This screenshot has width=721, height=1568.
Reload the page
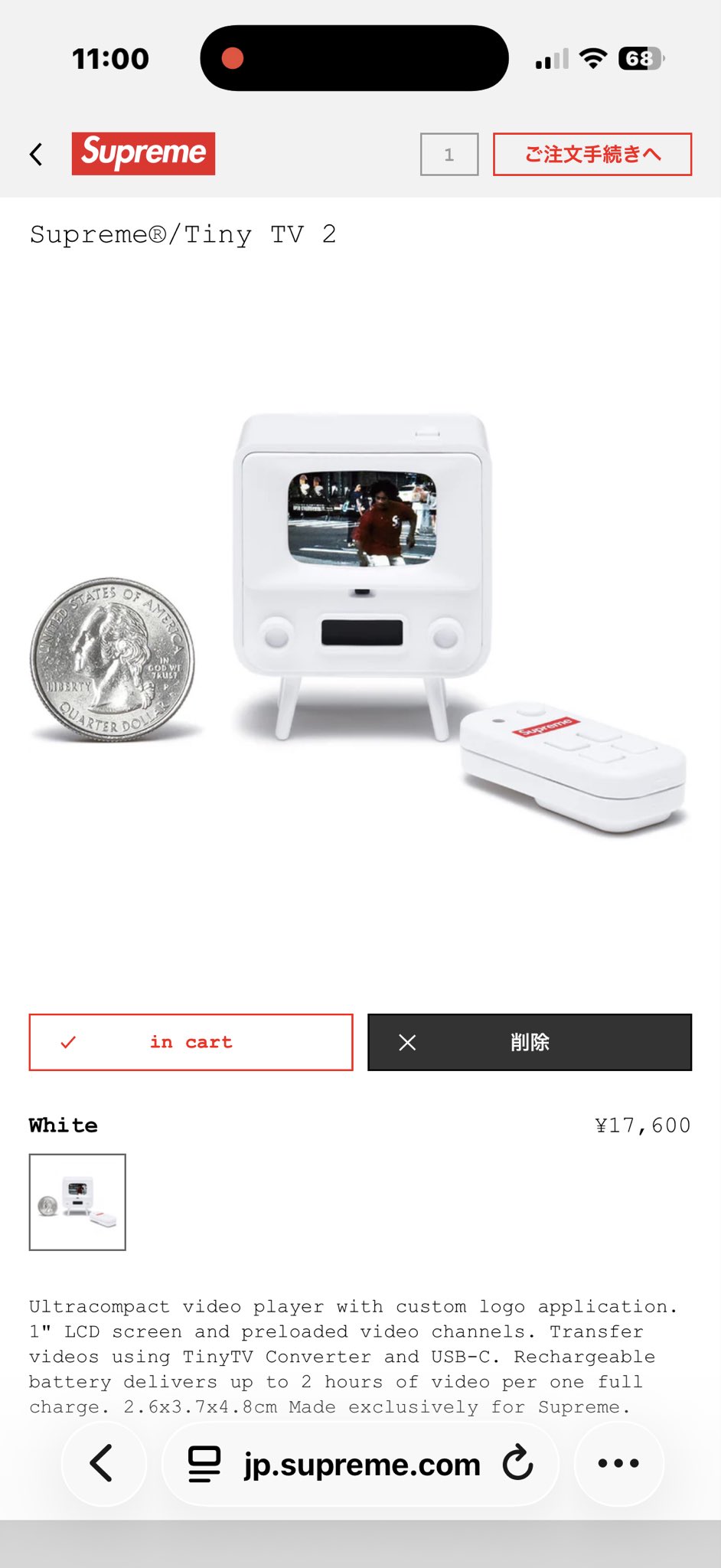(x=518, y=1464)
